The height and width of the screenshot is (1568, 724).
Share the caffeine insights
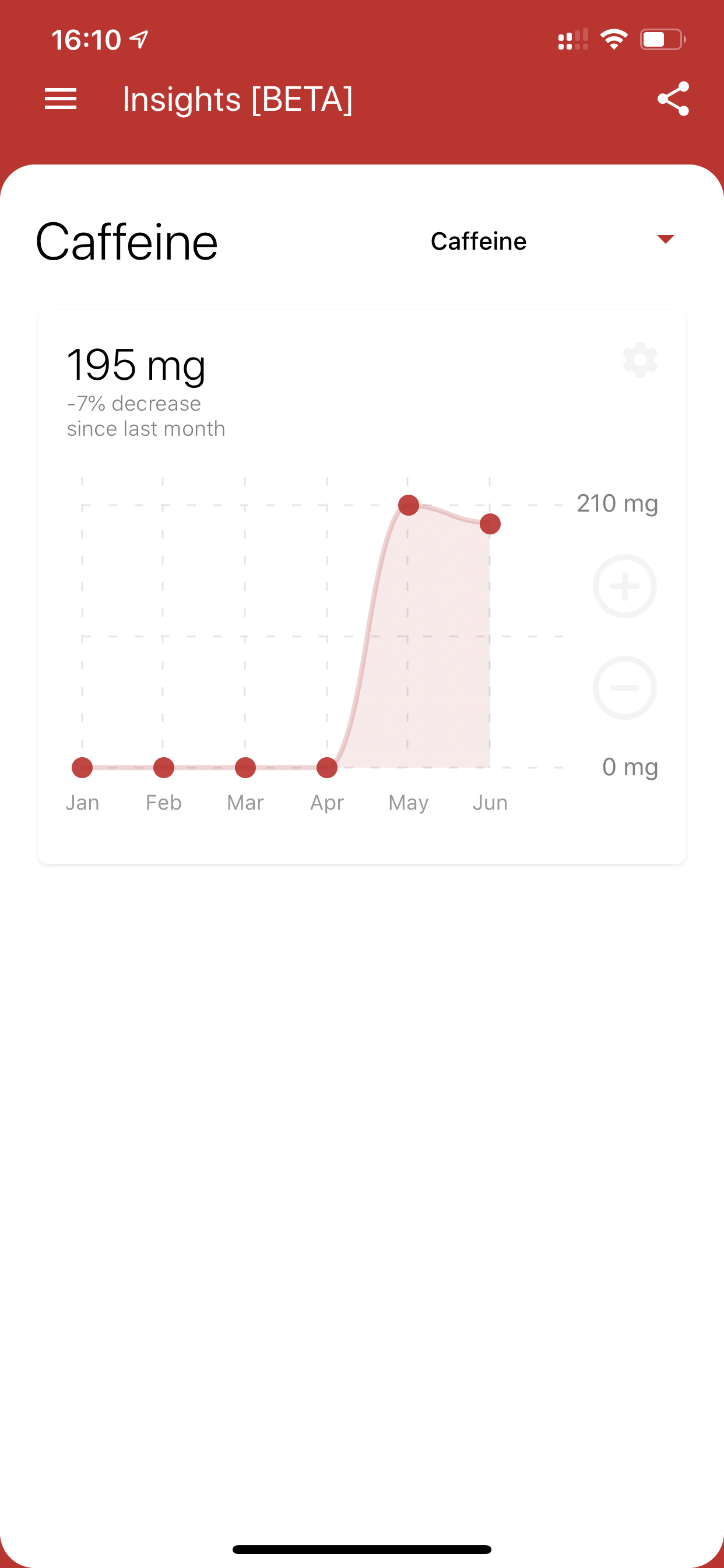[x=673, y=99]
